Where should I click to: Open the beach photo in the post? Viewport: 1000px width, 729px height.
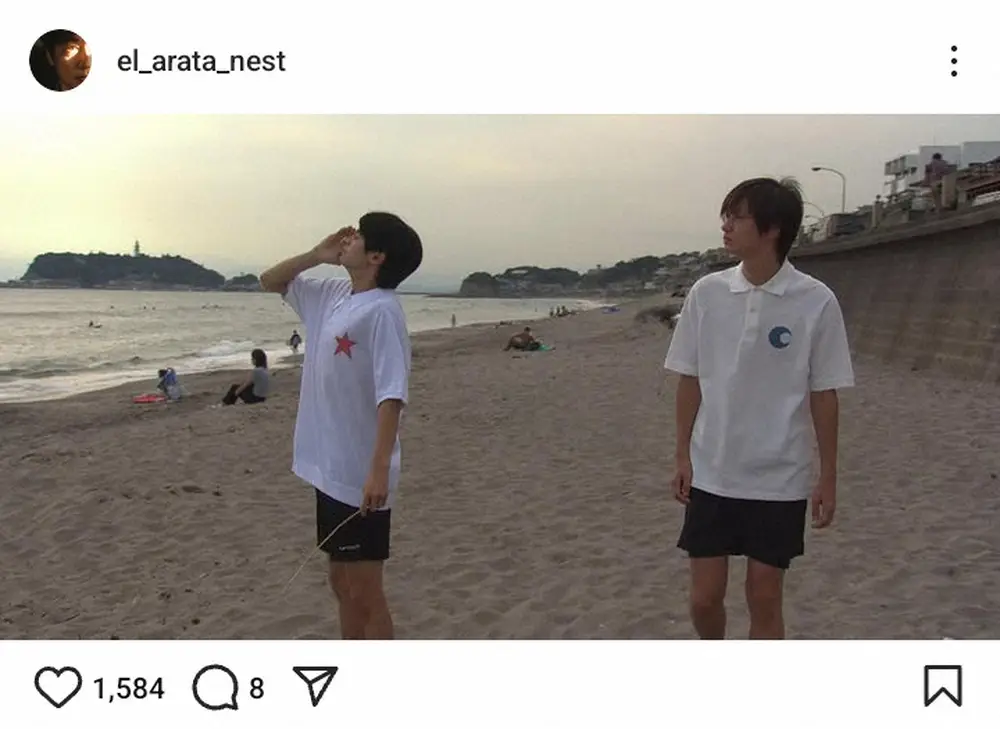[500, 377]
